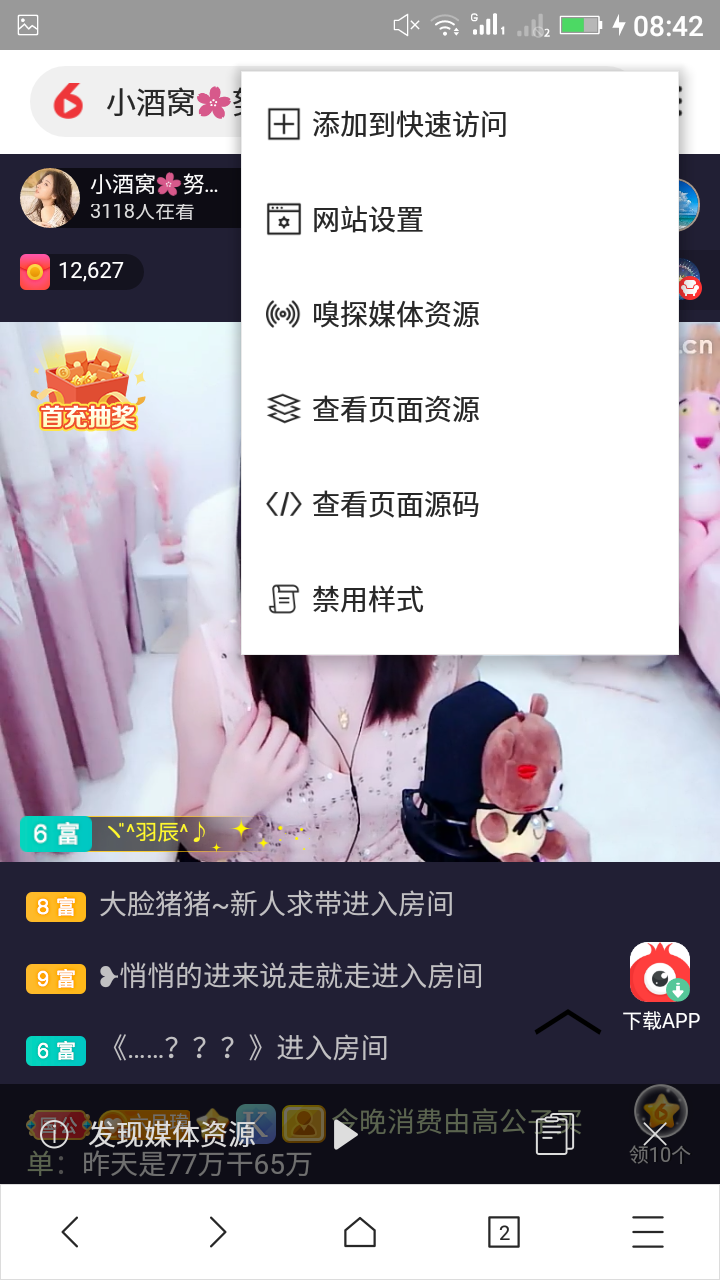Open streamer 小酒窝 profile avatar
This screenshot has width=720, height=1280.
(50, 198)
